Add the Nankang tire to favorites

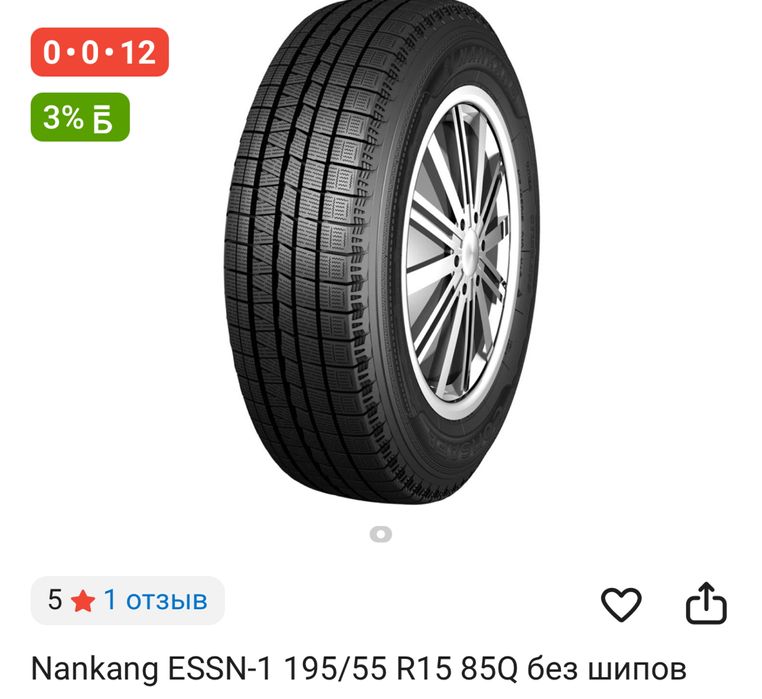click(620, 604)
